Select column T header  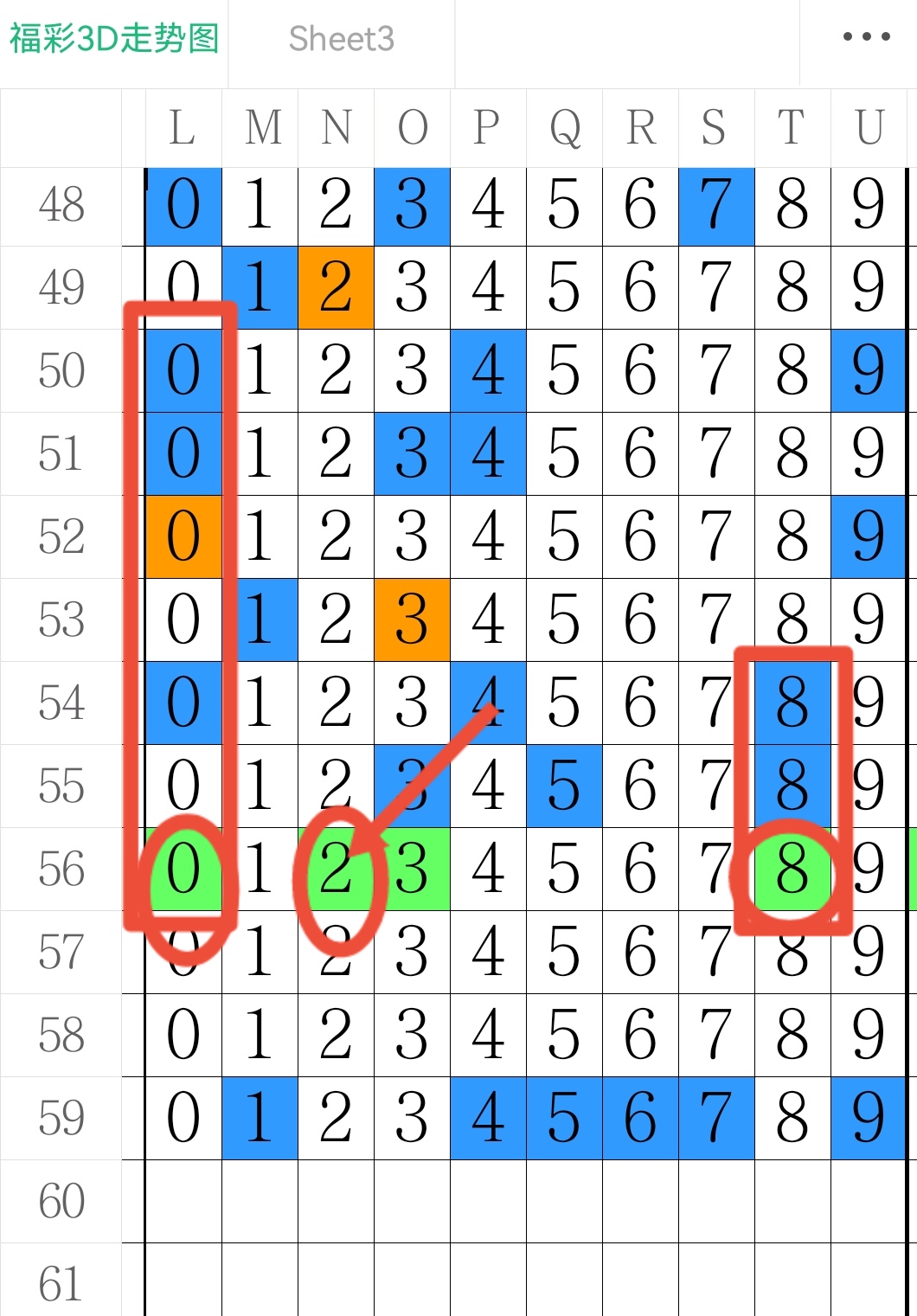[792, 128]
